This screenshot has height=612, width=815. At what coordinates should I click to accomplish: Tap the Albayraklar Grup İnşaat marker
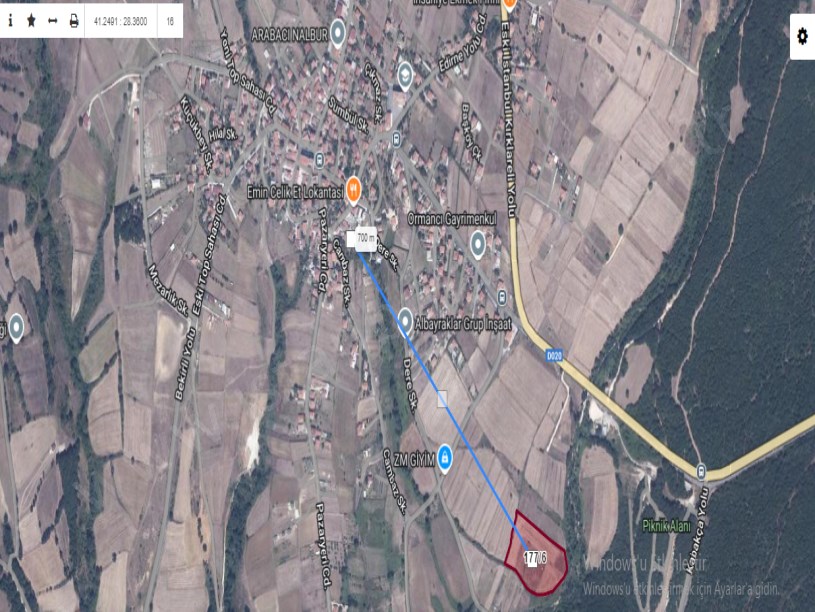coord(405,321)
